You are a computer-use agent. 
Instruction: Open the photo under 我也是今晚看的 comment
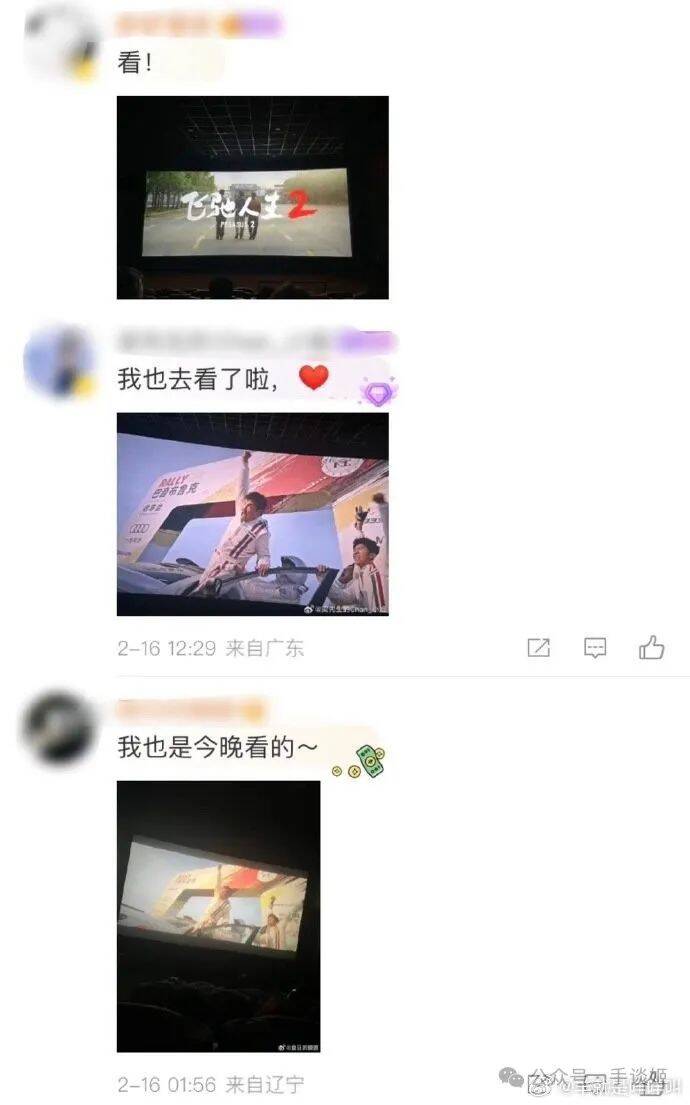coord(219,915)
